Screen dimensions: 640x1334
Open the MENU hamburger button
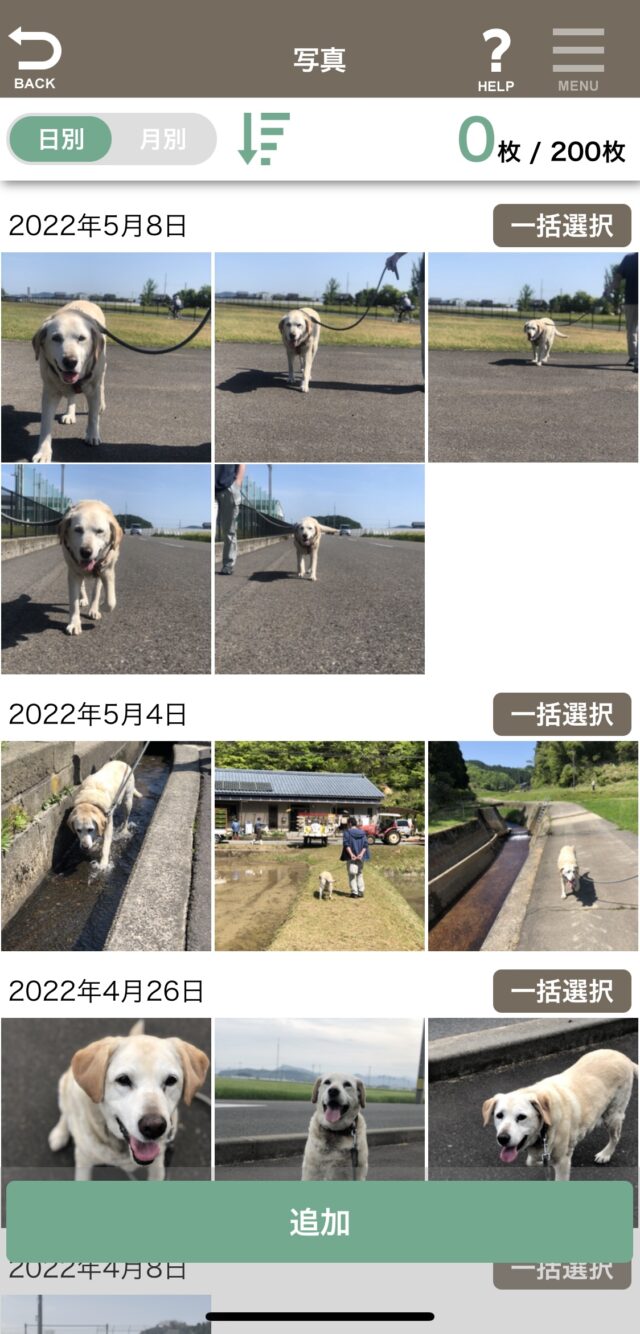pos(578,59)
